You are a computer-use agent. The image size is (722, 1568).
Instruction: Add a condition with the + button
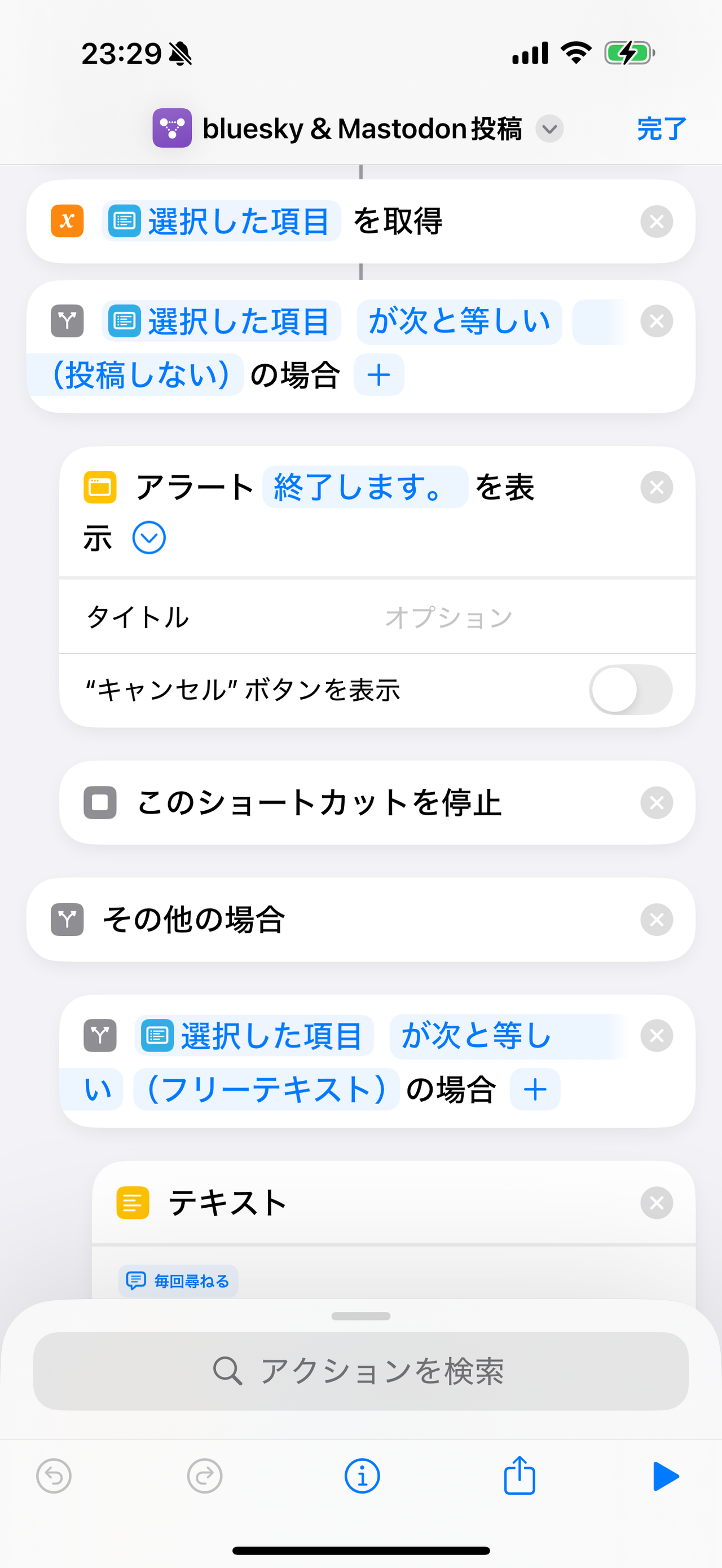378,375
